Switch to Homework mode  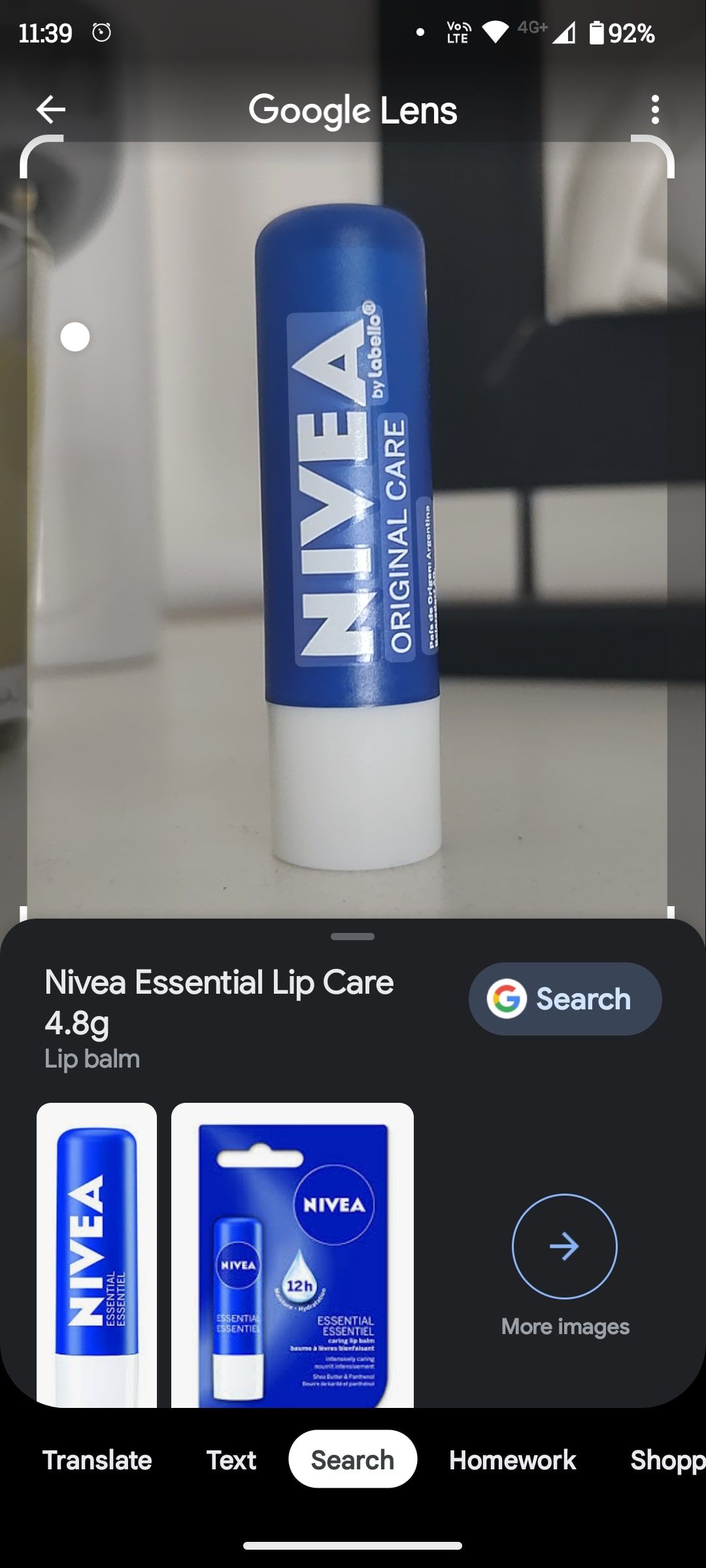point(513,1460)
